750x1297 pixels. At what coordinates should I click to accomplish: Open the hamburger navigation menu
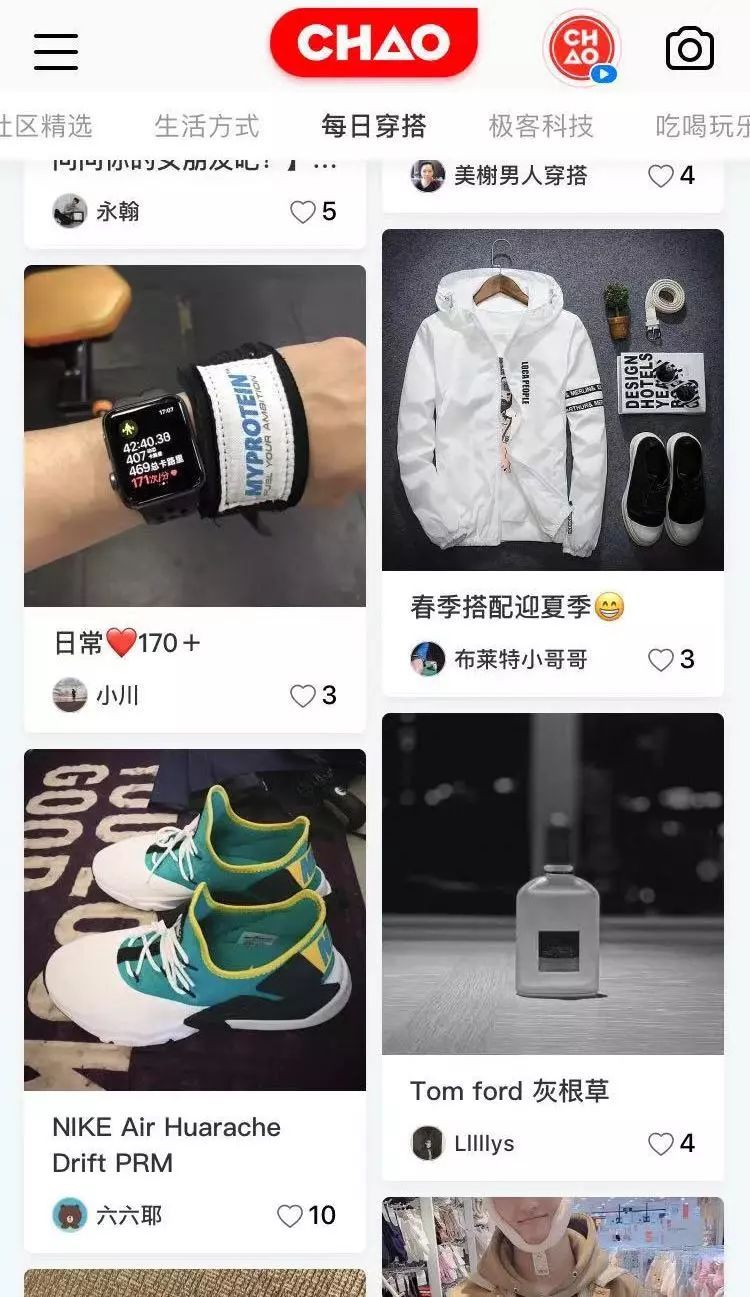56,49
